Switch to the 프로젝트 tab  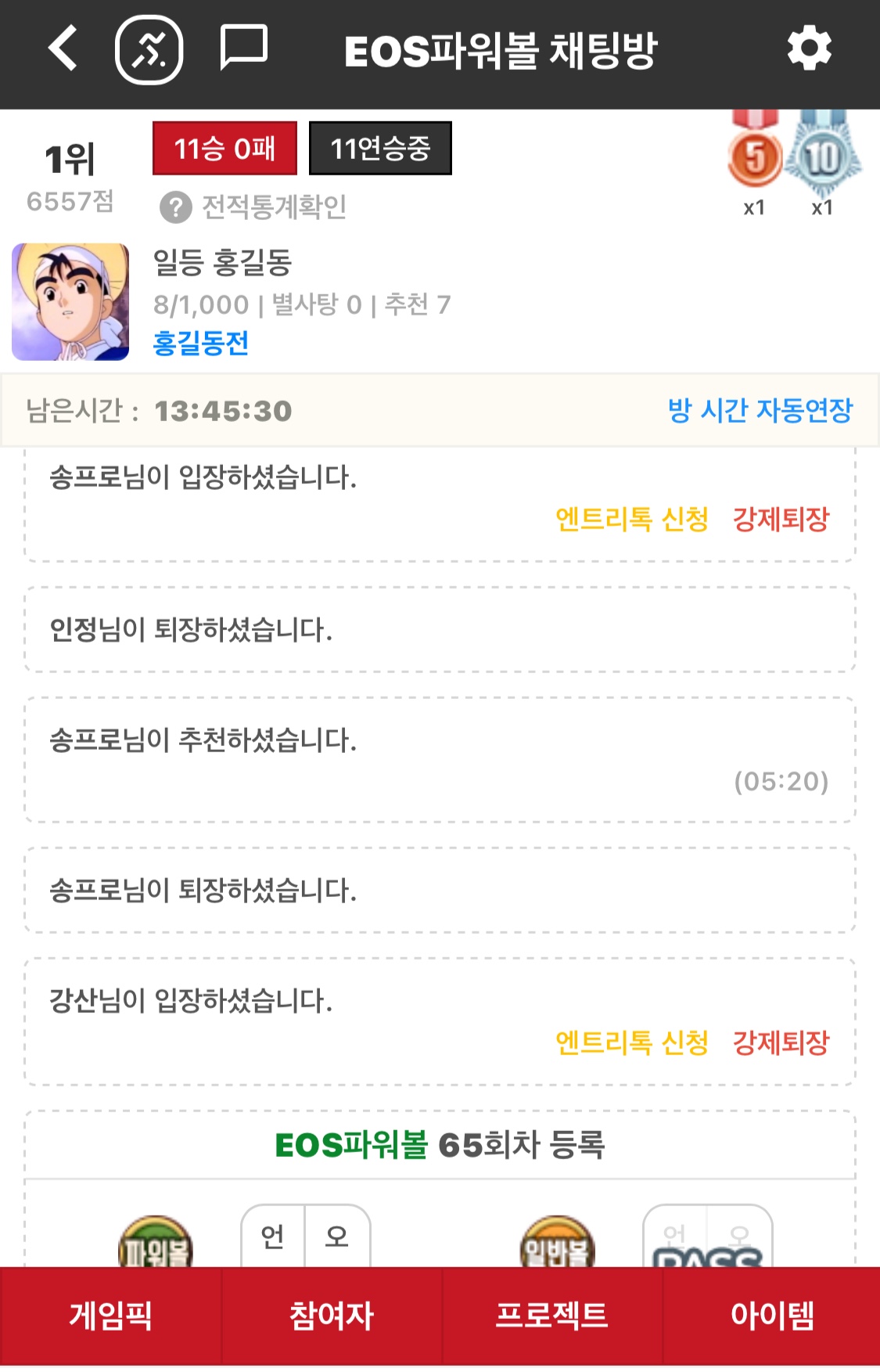(552, 1316)
